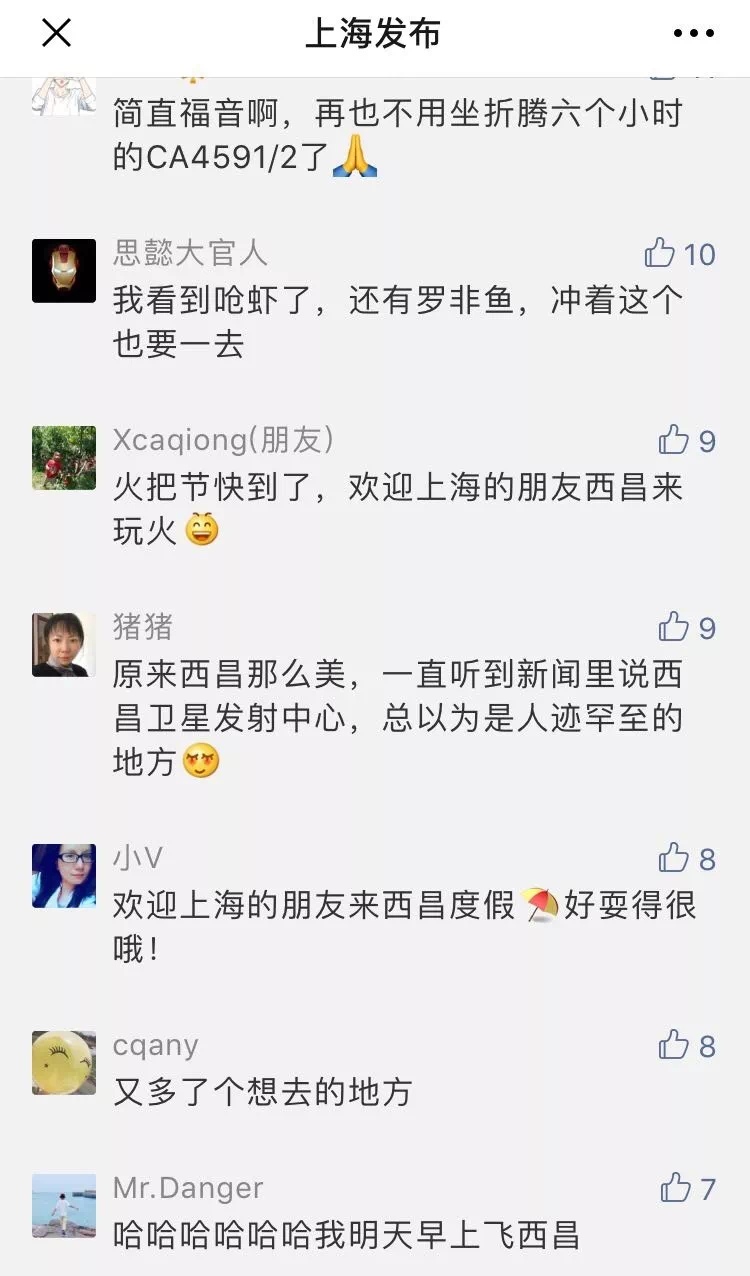Like 猪猪's comment about 西昌
The image size is (750, 1276).
[674, 627]
